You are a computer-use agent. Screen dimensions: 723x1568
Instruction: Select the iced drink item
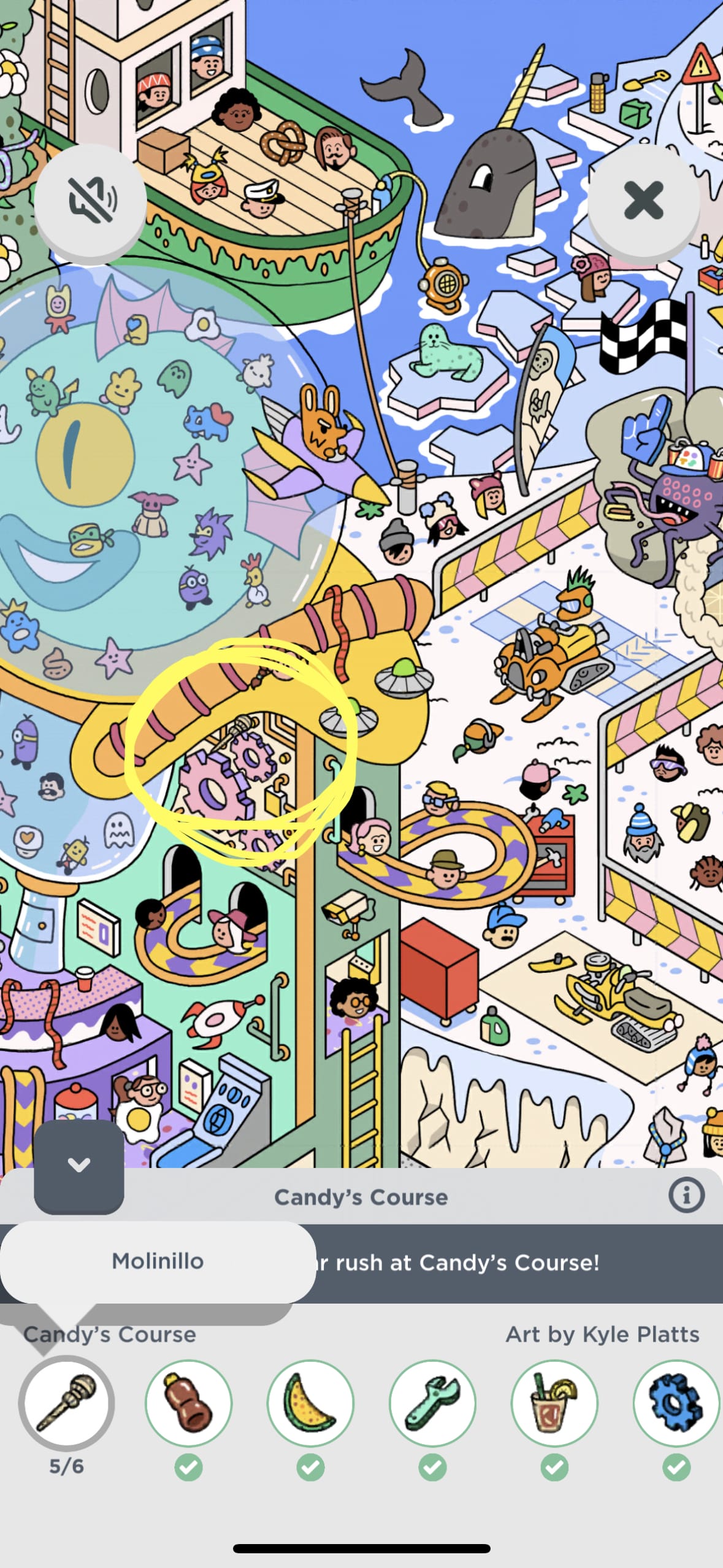[x=554, y=1404]
